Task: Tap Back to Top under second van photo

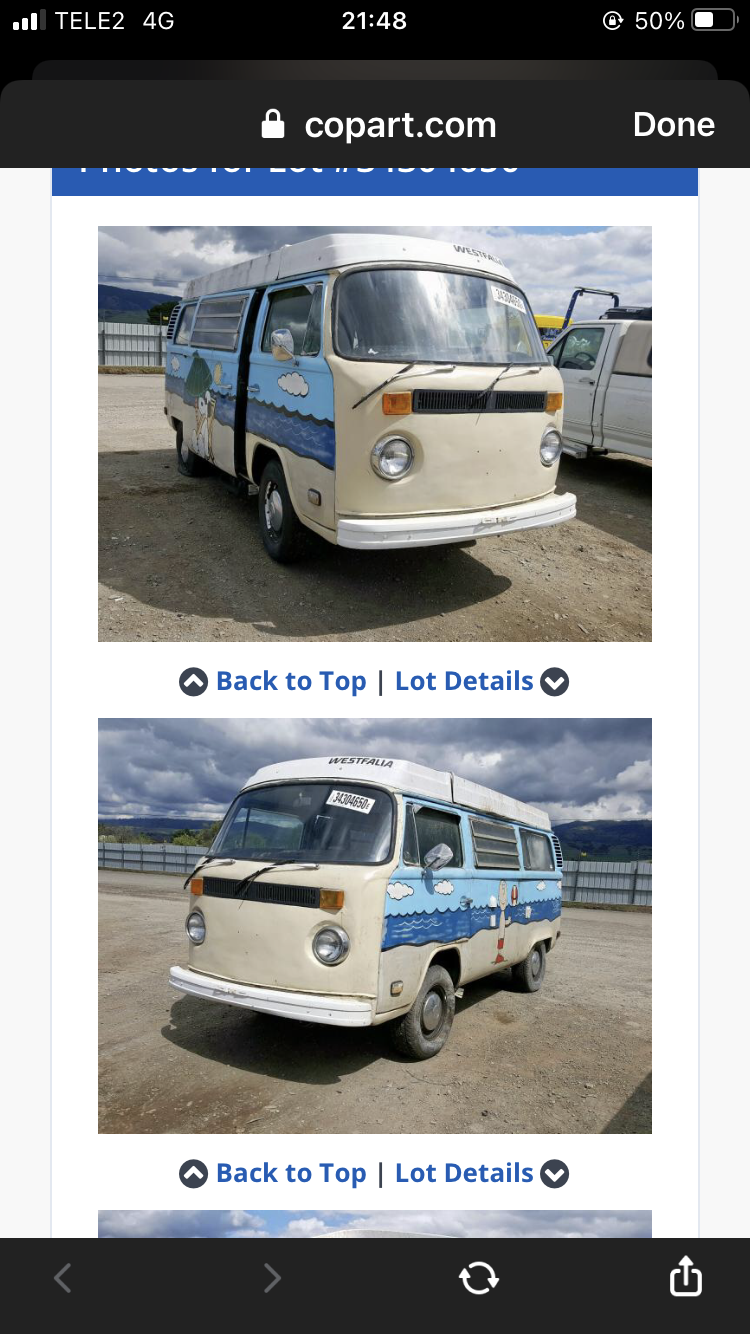Action: 273,1173
